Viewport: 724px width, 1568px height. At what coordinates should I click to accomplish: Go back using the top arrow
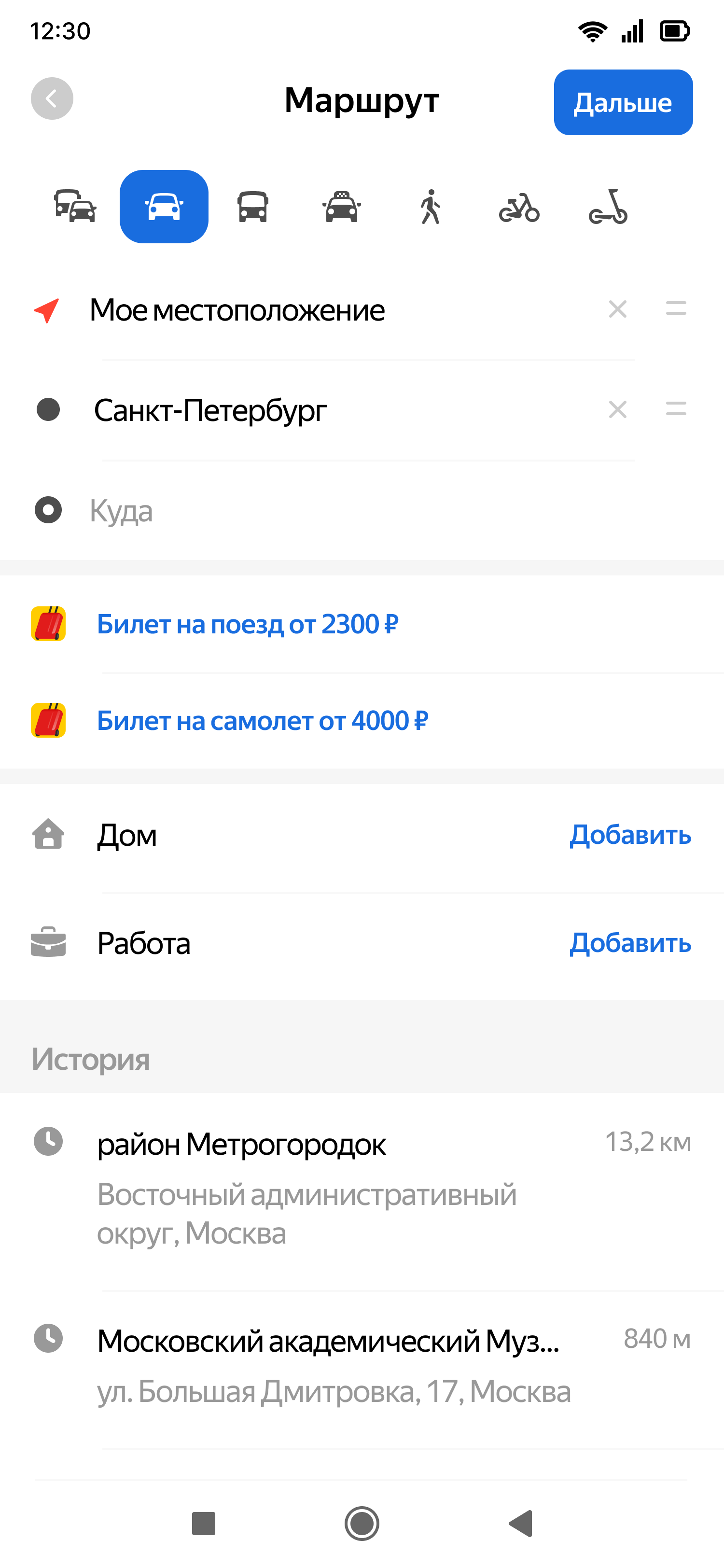click(x=52, y=98)
